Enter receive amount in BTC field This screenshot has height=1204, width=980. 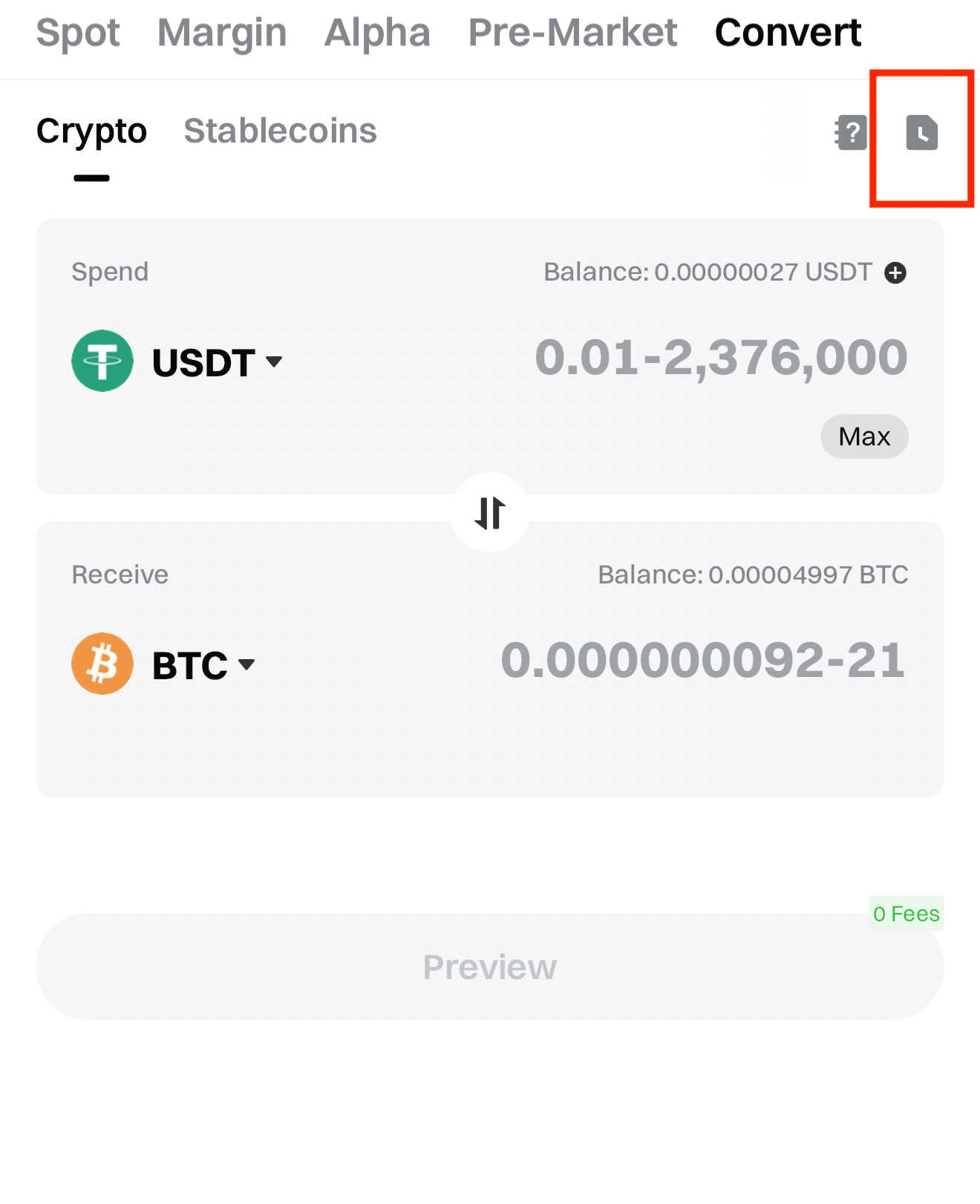coord(702,661)
